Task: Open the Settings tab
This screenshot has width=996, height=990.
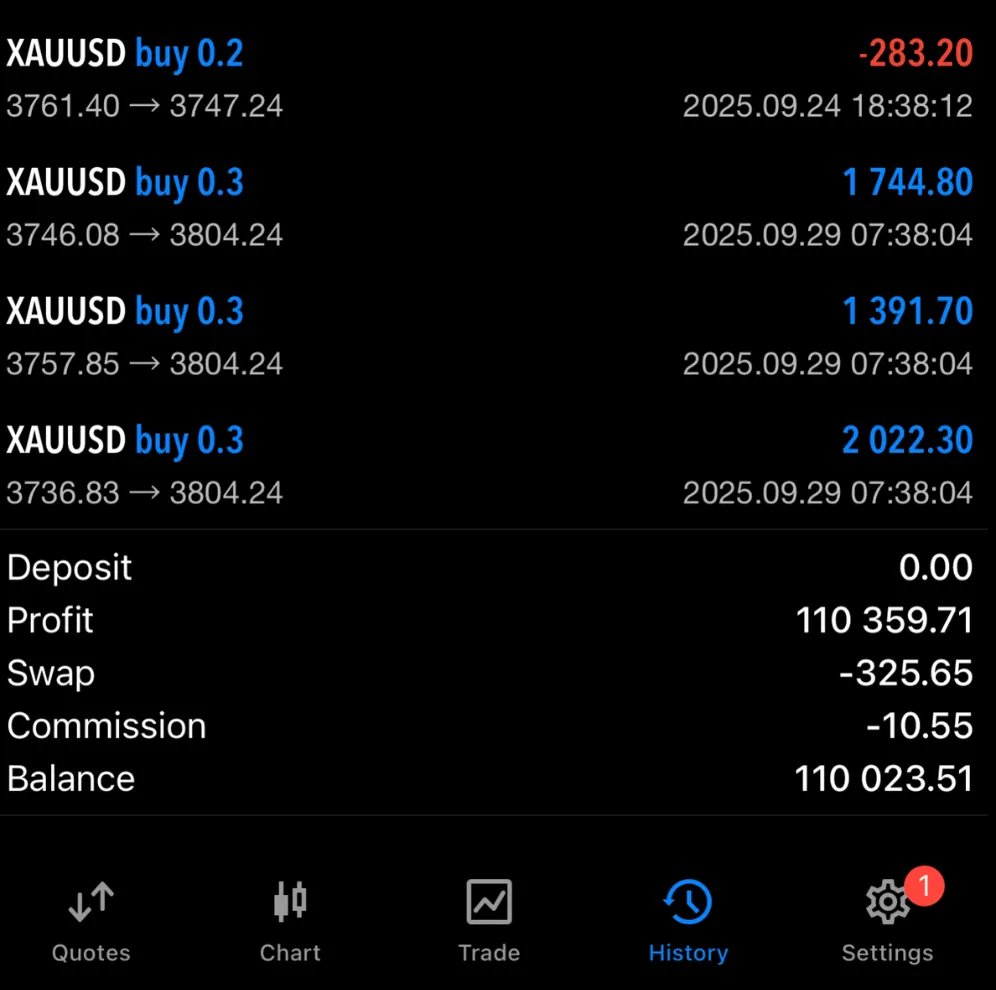Action: click(x=887, y=920)
